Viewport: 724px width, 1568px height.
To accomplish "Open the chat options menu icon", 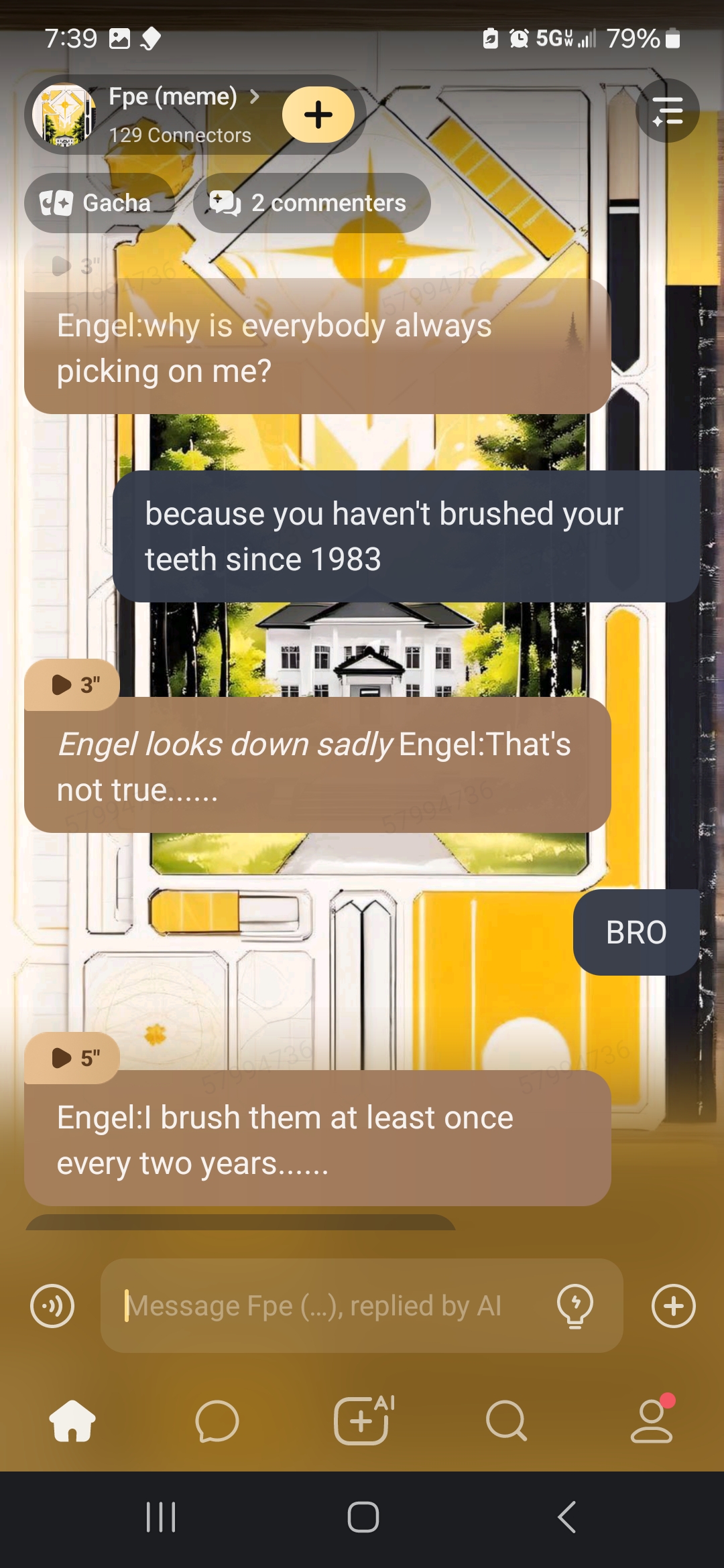I will 667,111.
